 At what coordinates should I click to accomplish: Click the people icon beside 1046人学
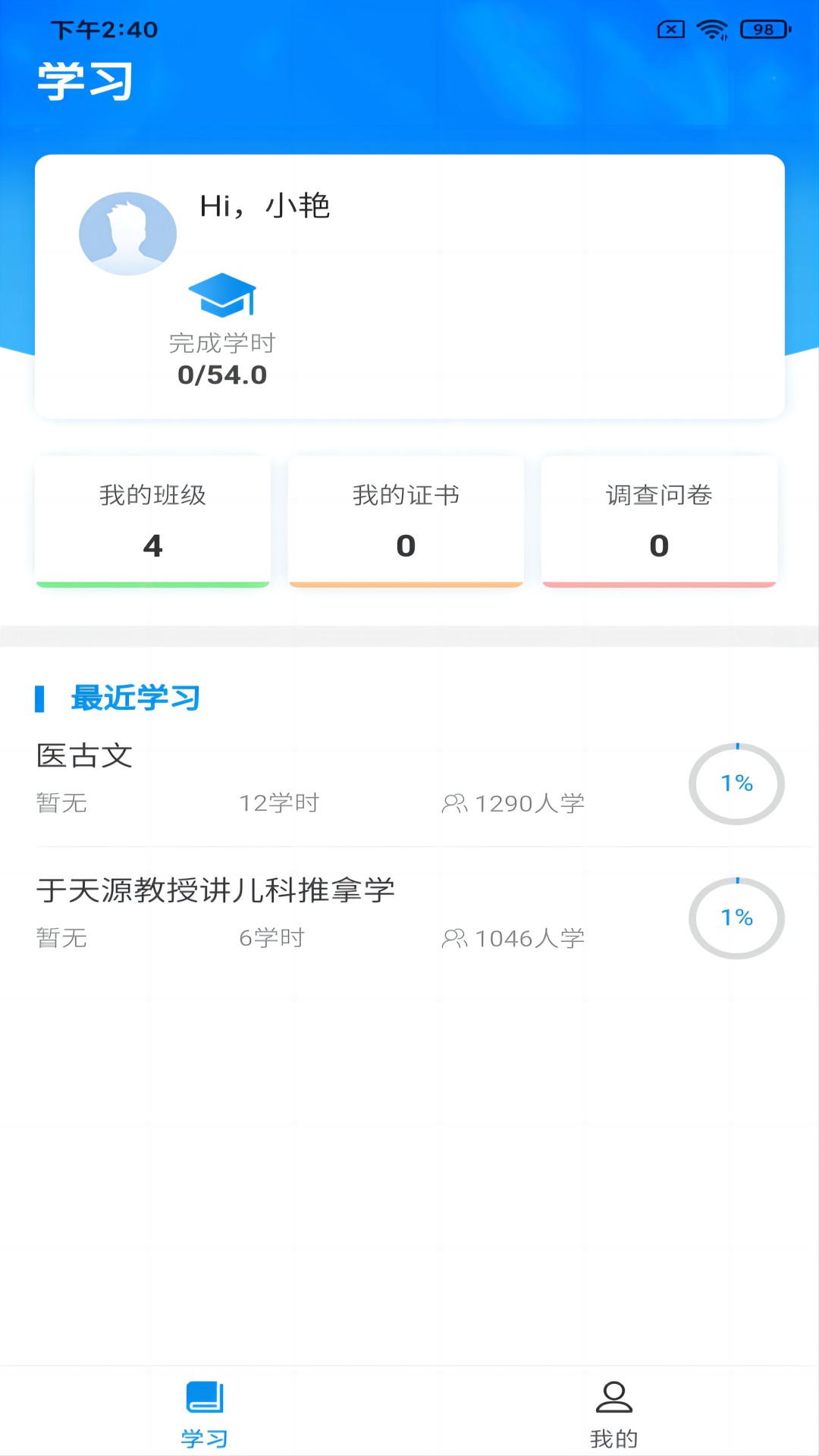(x=455, y=937)
